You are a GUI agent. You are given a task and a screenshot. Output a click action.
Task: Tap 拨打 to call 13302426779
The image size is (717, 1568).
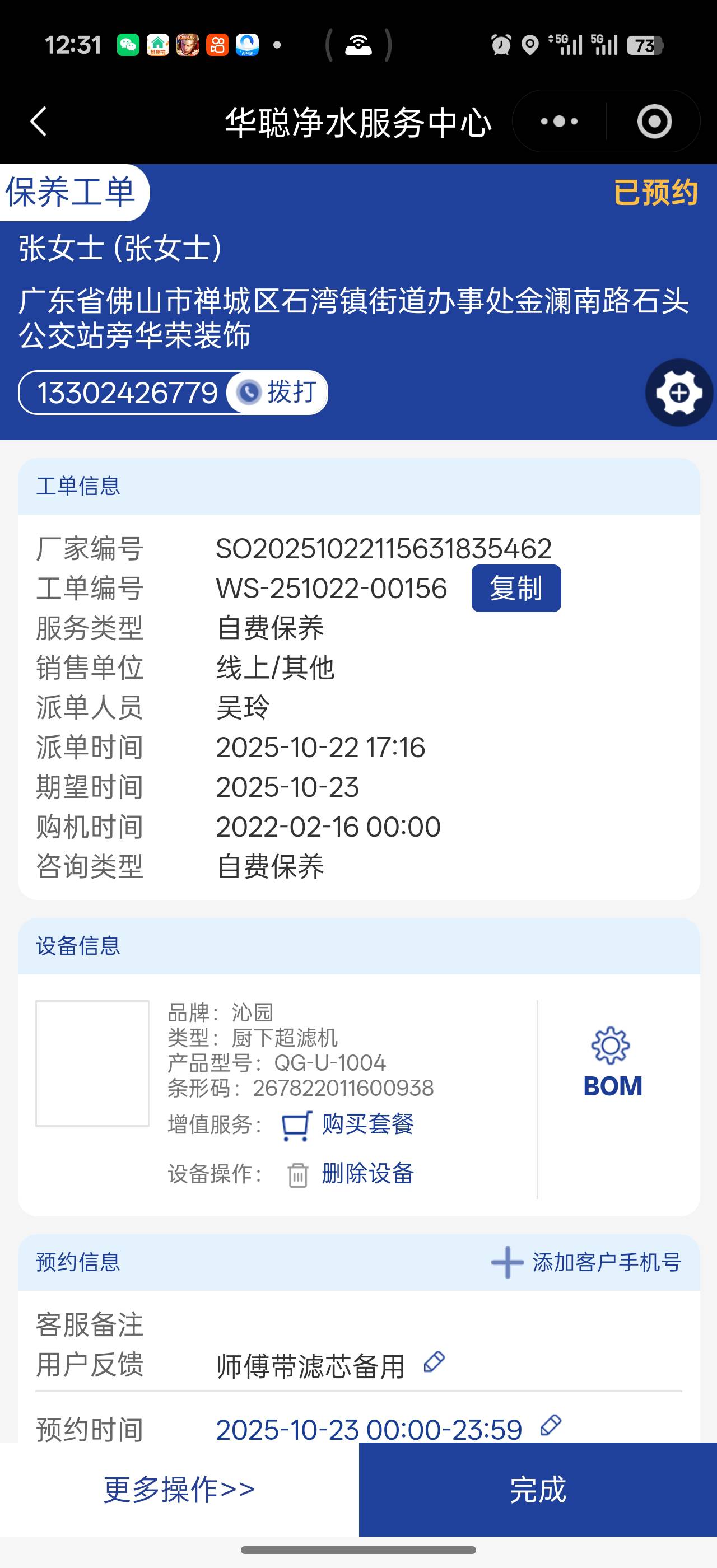coord(278,392)
